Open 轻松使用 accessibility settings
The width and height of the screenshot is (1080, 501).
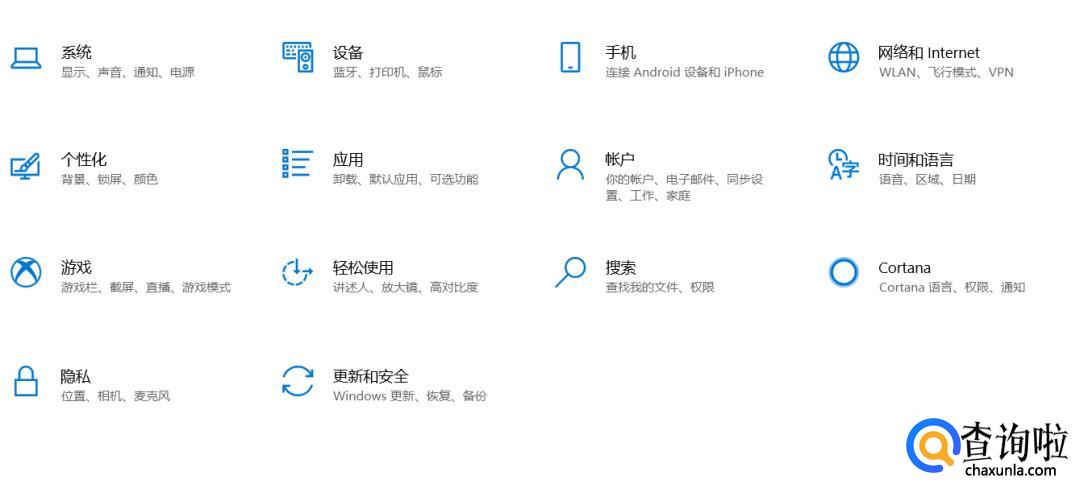380,276
